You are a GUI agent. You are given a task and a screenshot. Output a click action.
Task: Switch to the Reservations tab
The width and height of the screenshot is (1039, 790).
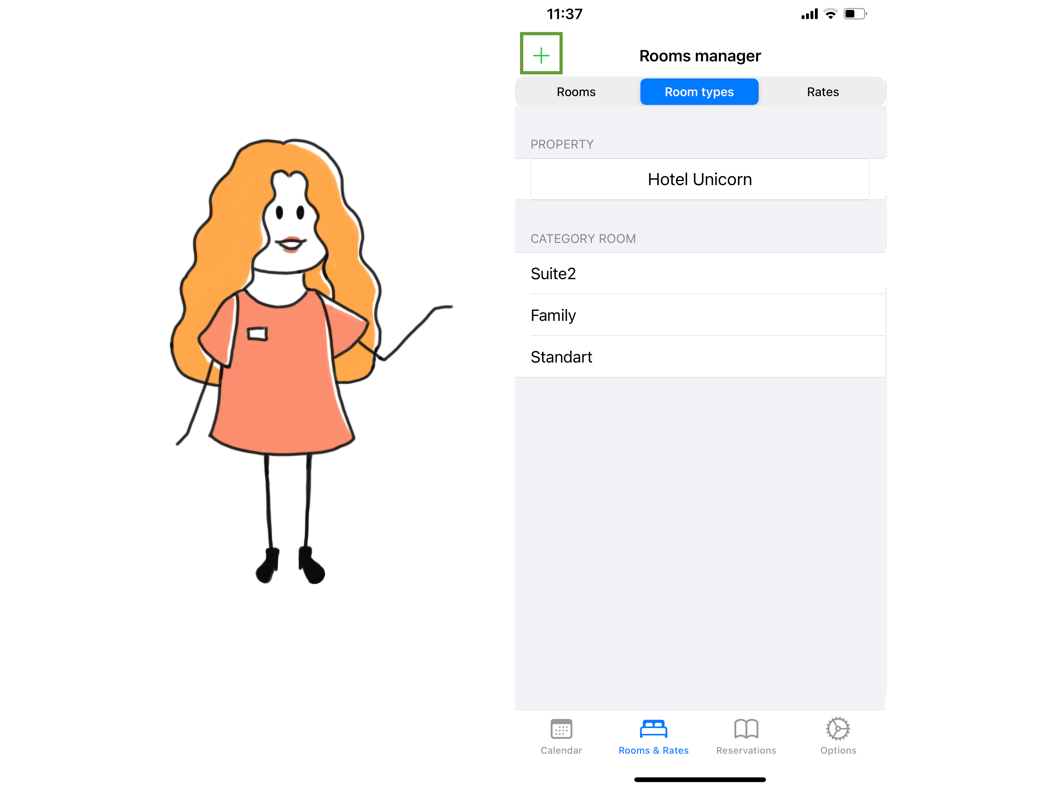pyautogui.click(x=746, y=736)
